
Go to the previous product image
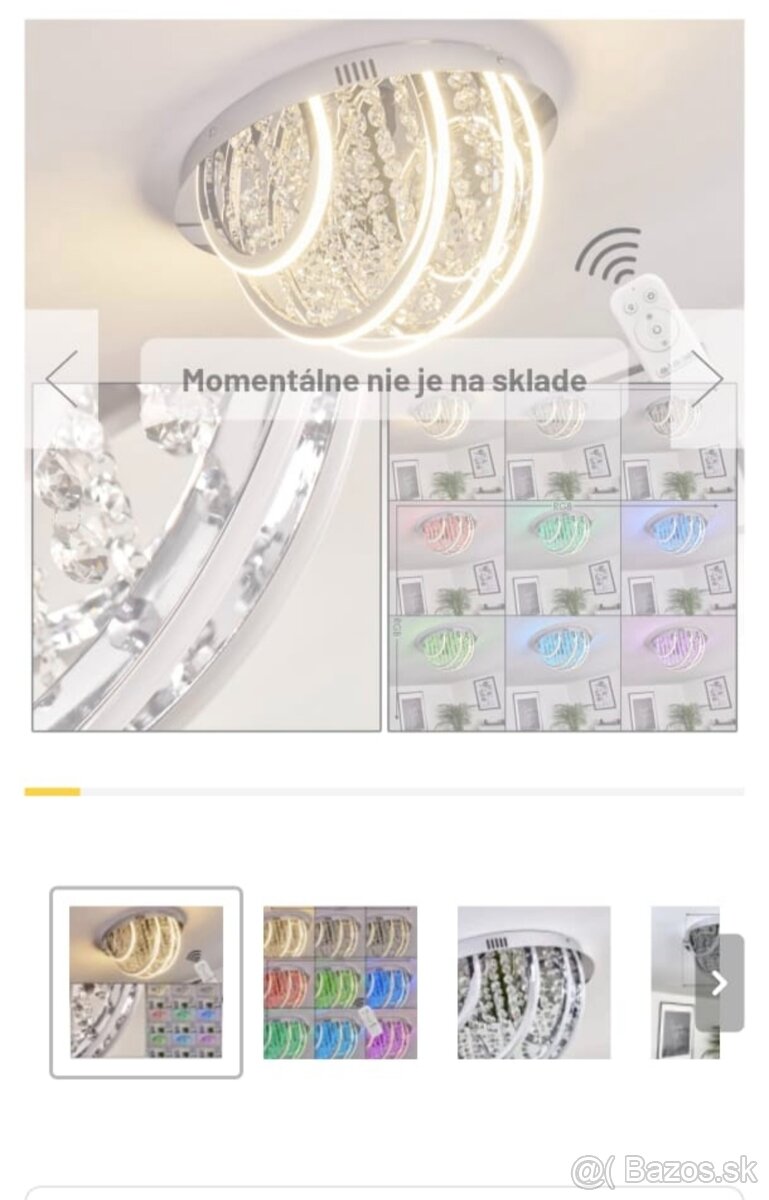tap(62, 379)
